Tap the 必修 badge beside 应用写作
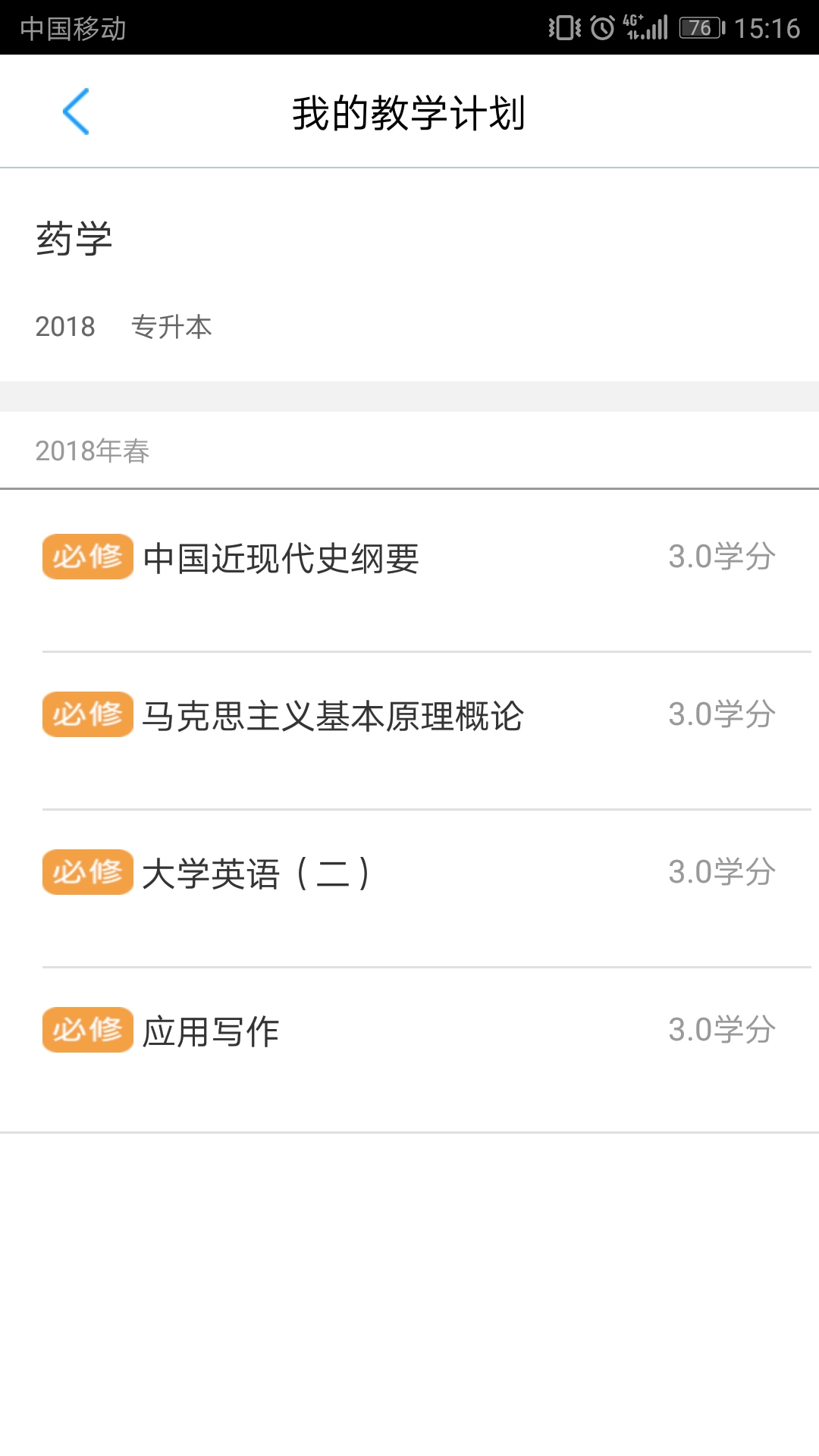Image resolution: width=819 pixels, height=1456 pixels. 87,1030
